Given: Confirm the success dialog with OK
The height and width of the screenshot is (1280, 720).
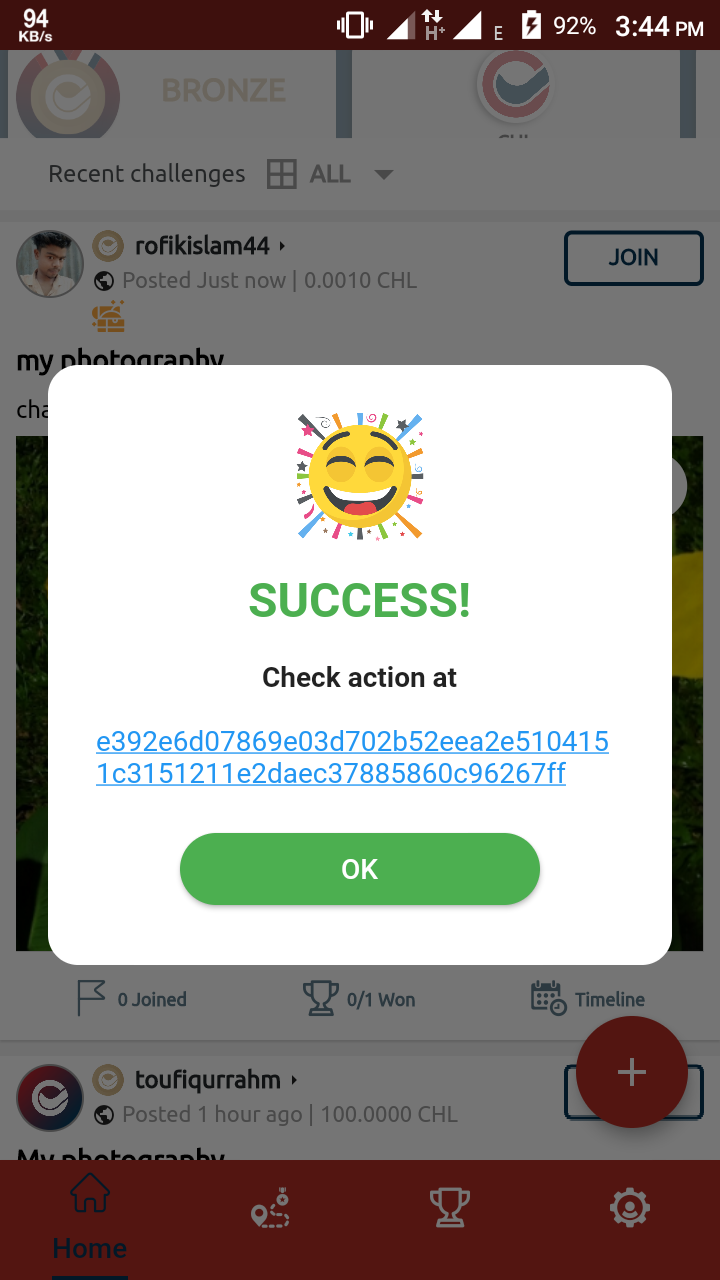Looking at the screenshot, I should point(359,869).
